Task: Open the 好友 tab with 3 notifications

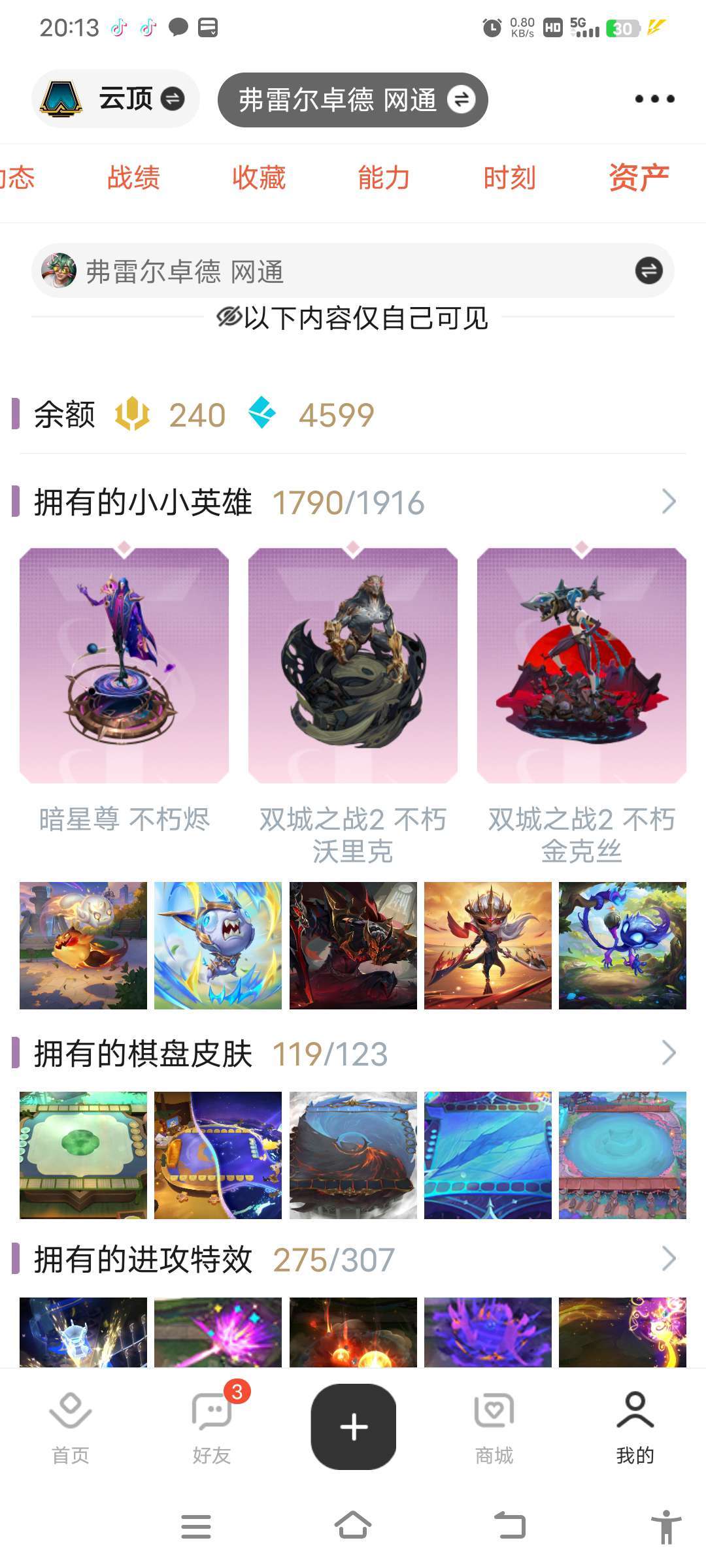Action: [x=212, y=1428]
